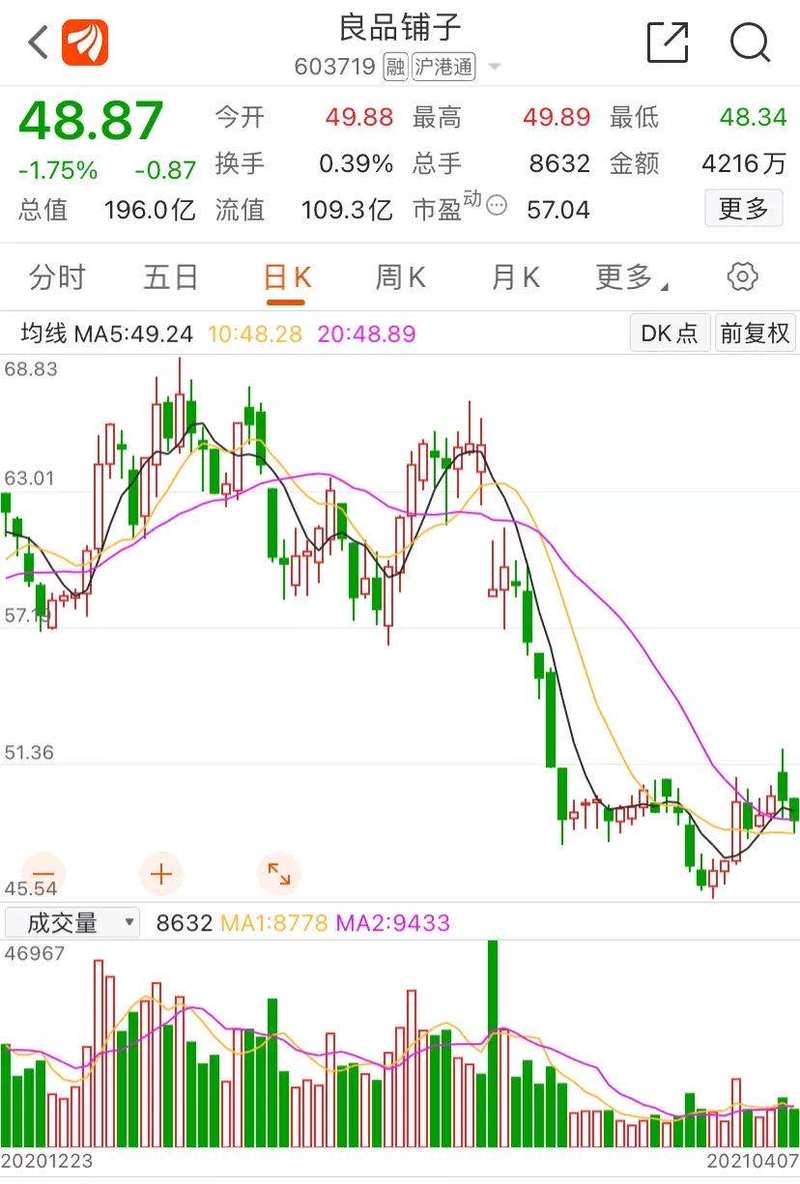This screenshot has height=1184, width=800.
Task: Share this stock page
Action: pos(668,42)
